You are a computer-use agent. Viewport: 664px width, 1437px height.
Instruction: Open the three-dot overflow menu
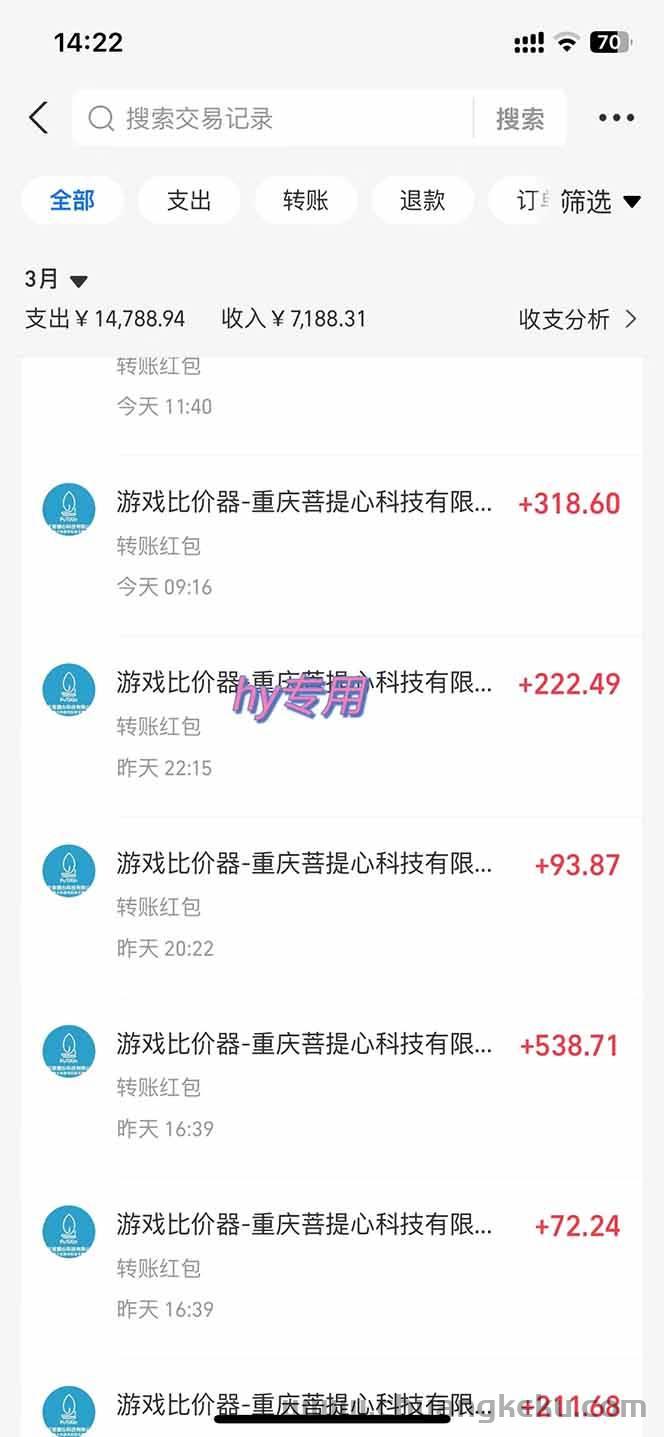click(x=616, y=118)
